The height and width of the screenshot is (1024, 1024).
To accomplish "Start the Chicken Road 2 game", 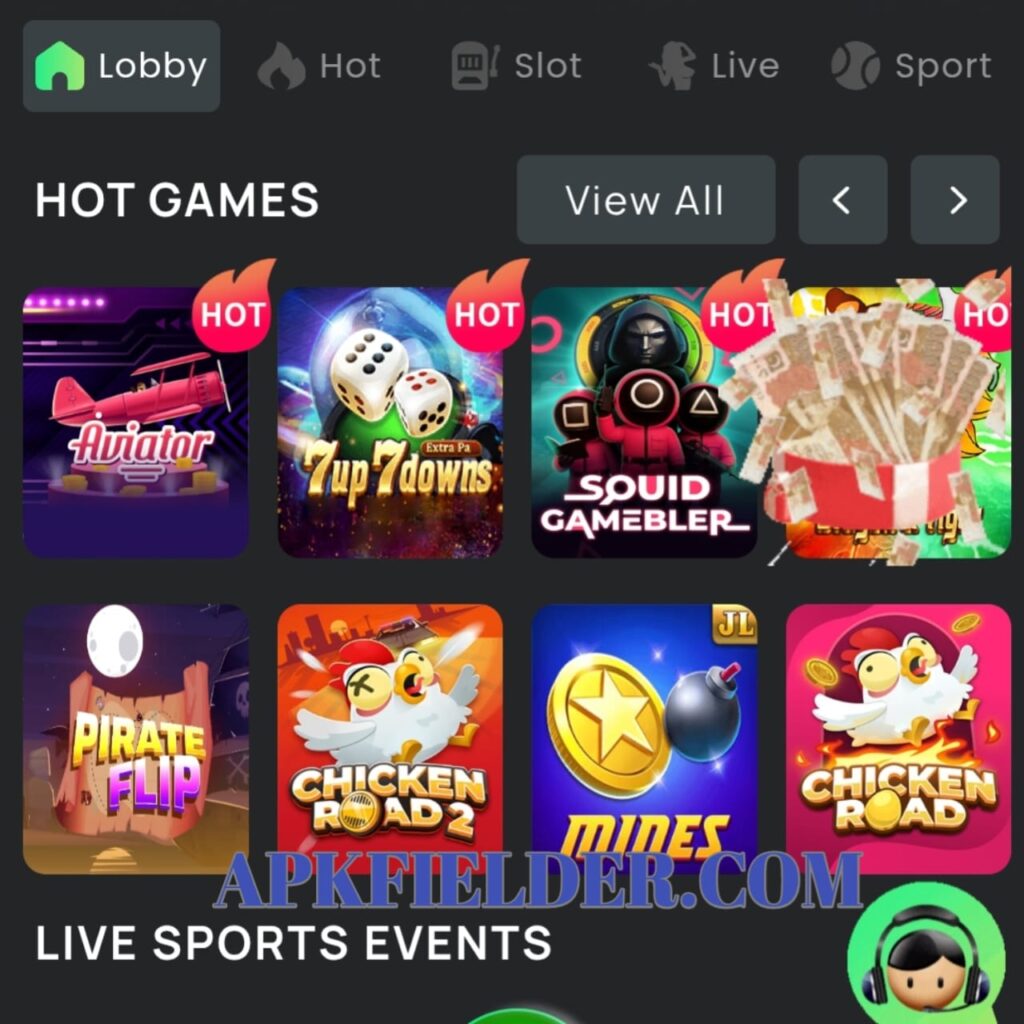I will click(390, 738).
